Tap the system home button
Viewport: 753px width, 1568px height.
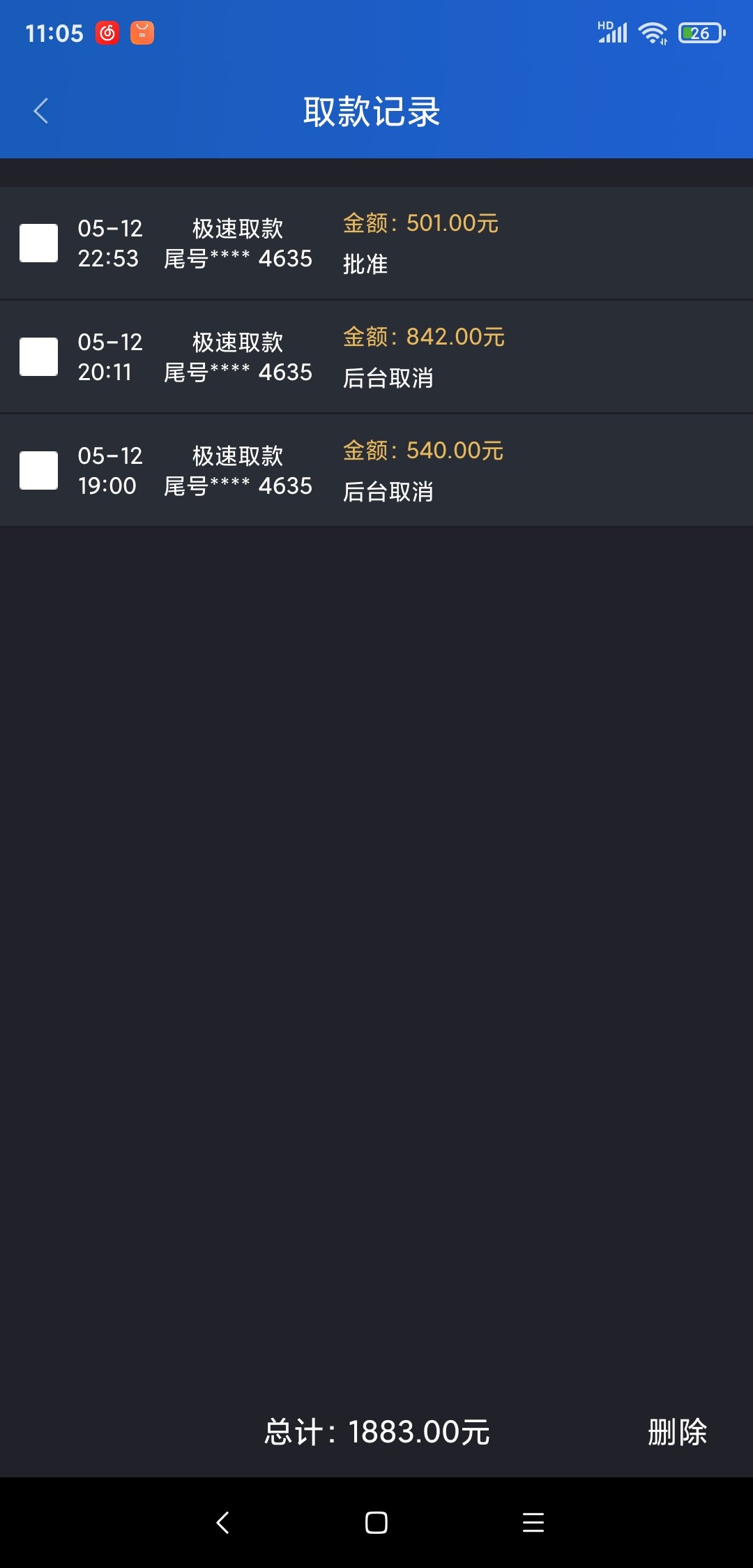click(x=376, y=1522)
